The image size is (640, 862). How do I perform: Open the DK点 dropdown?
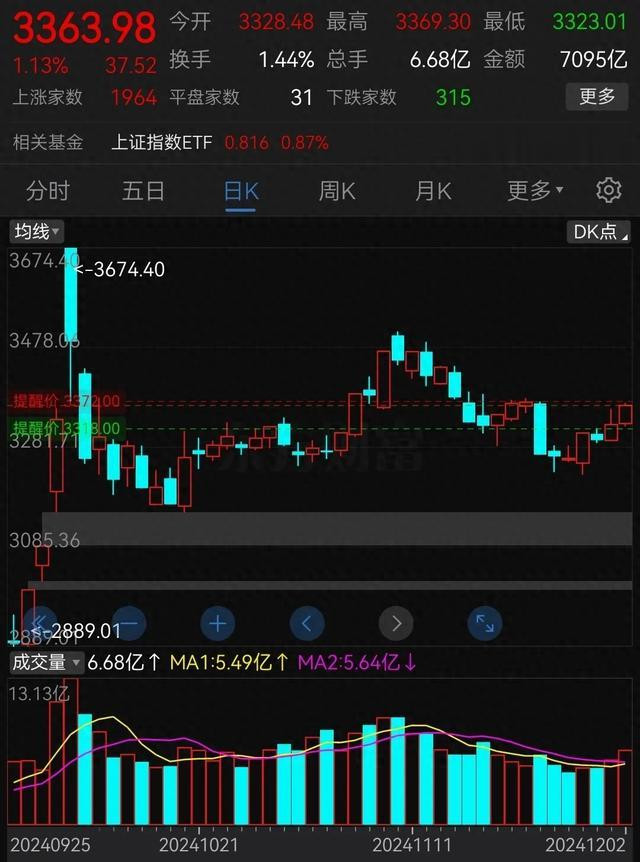coord(599,232)
